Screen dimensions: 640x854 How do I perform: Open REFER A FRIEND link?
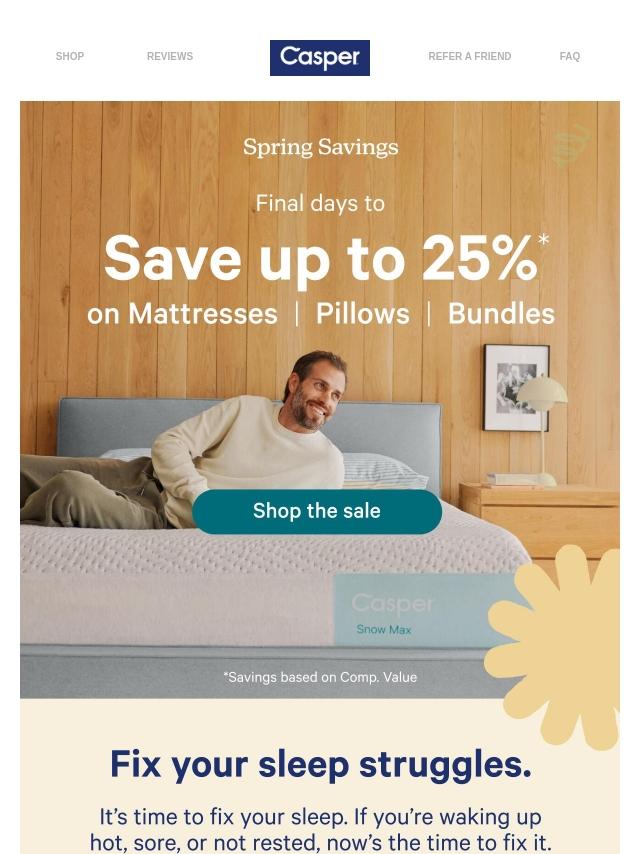tap(470, 56)
